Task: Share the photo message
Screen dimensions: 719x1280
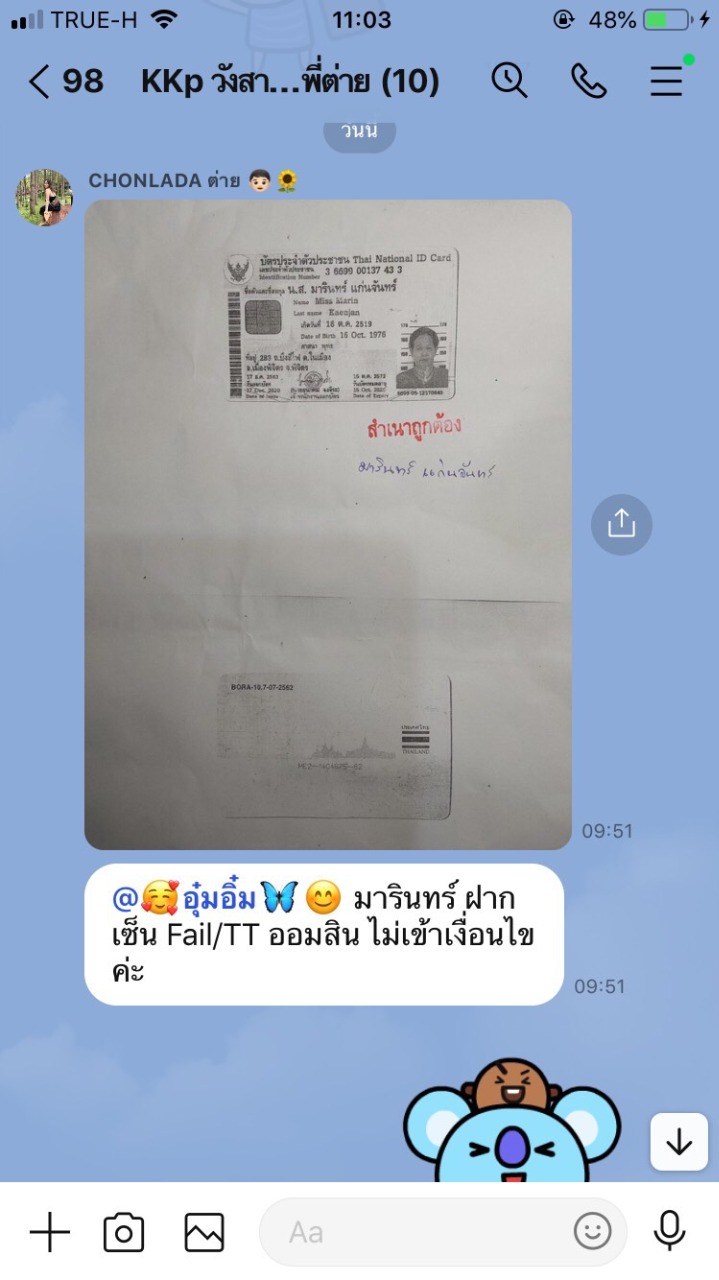Action: coord(621,524)
